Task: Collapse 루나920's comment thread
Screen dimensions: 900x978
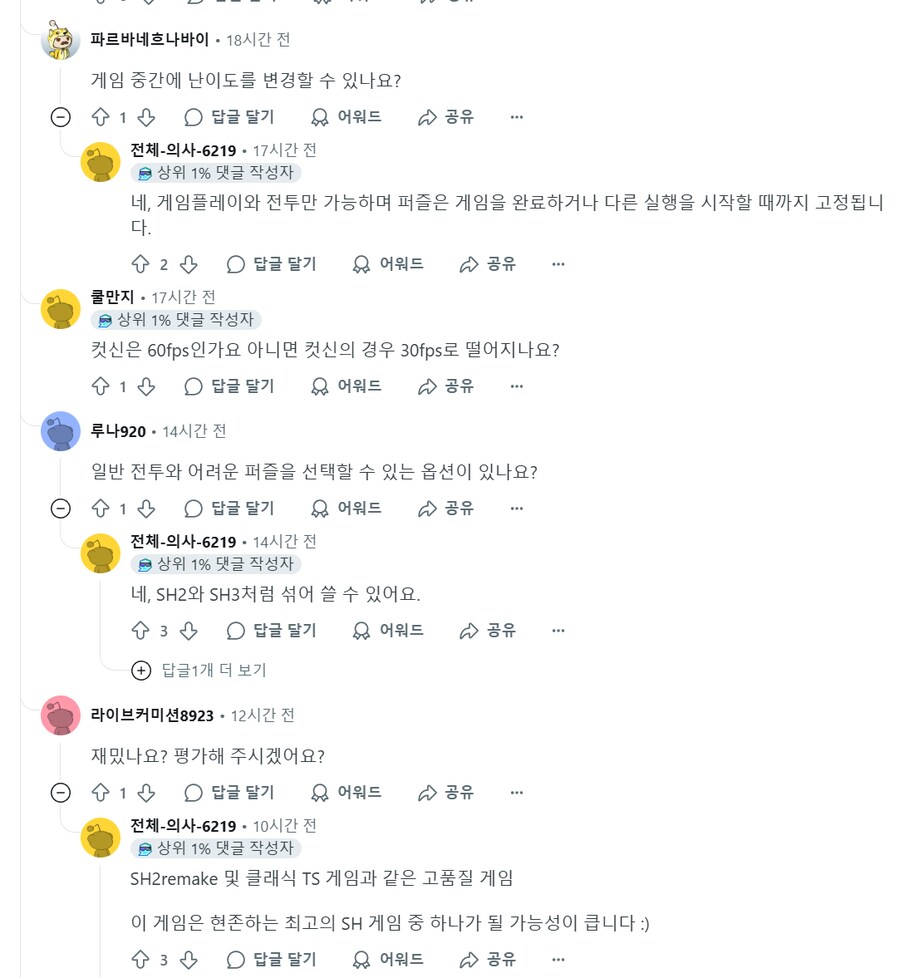Action: coord(61,508)
